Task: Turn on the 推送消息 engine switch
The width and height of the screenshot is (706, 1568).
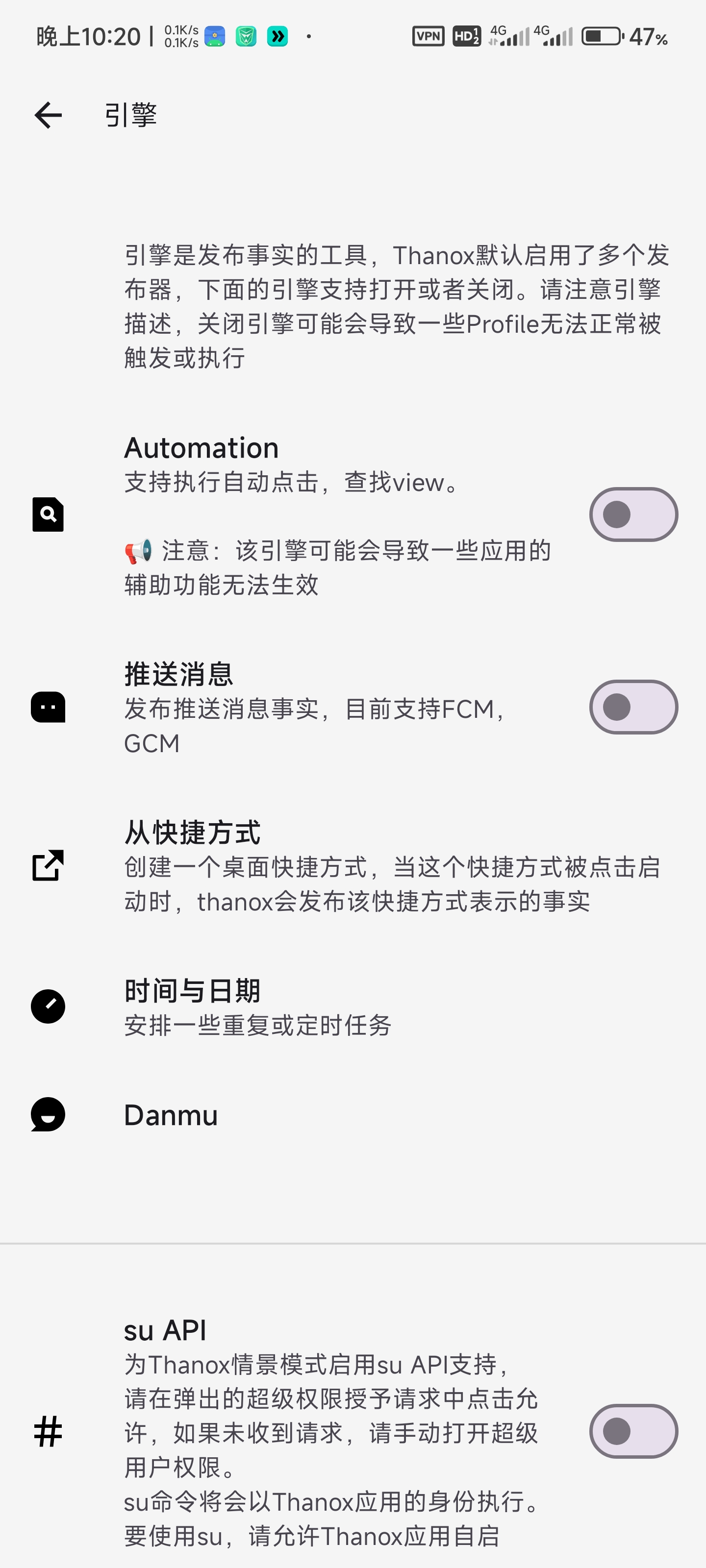Action: pos(633,707)
